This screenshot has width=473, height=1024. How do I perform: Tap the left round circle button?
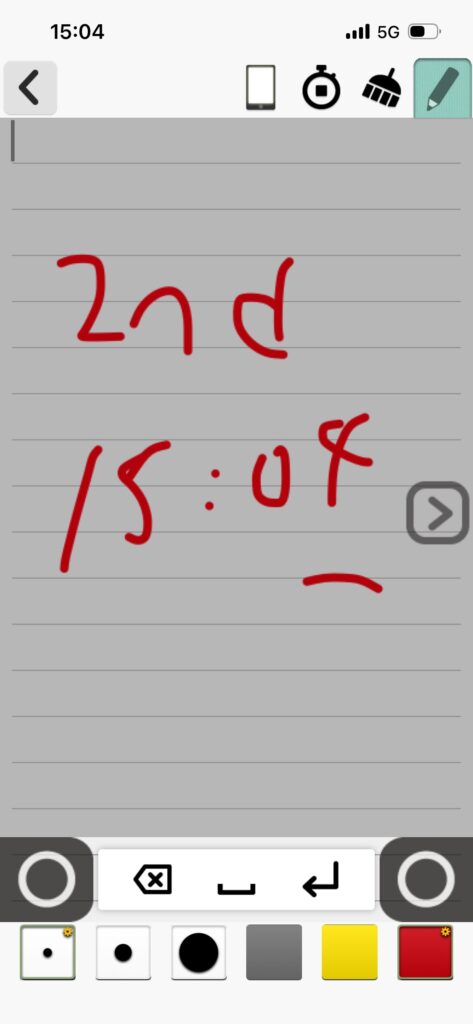46,879
